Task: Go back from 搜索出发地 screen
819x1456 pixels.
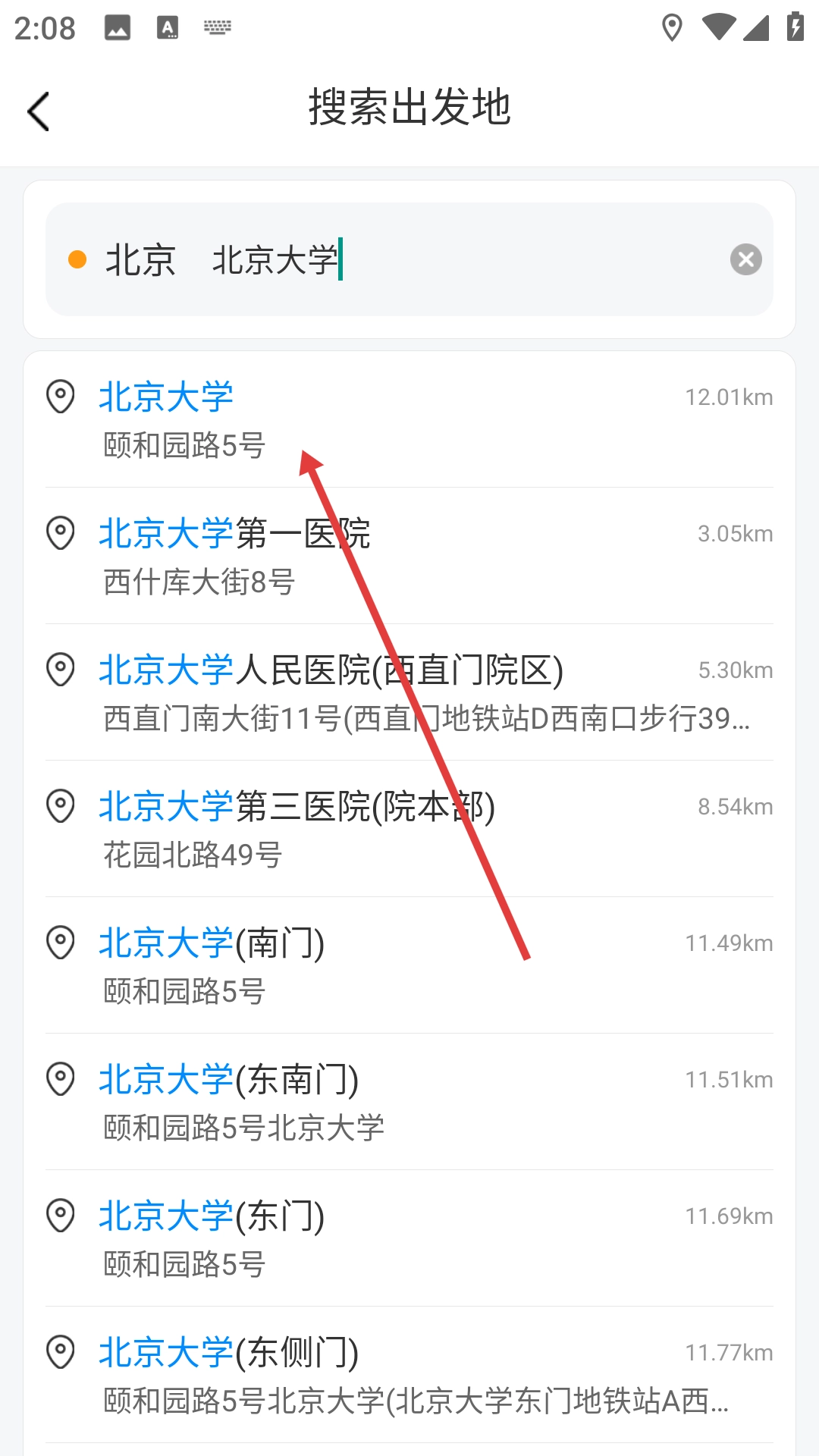Action: point(39,111)
